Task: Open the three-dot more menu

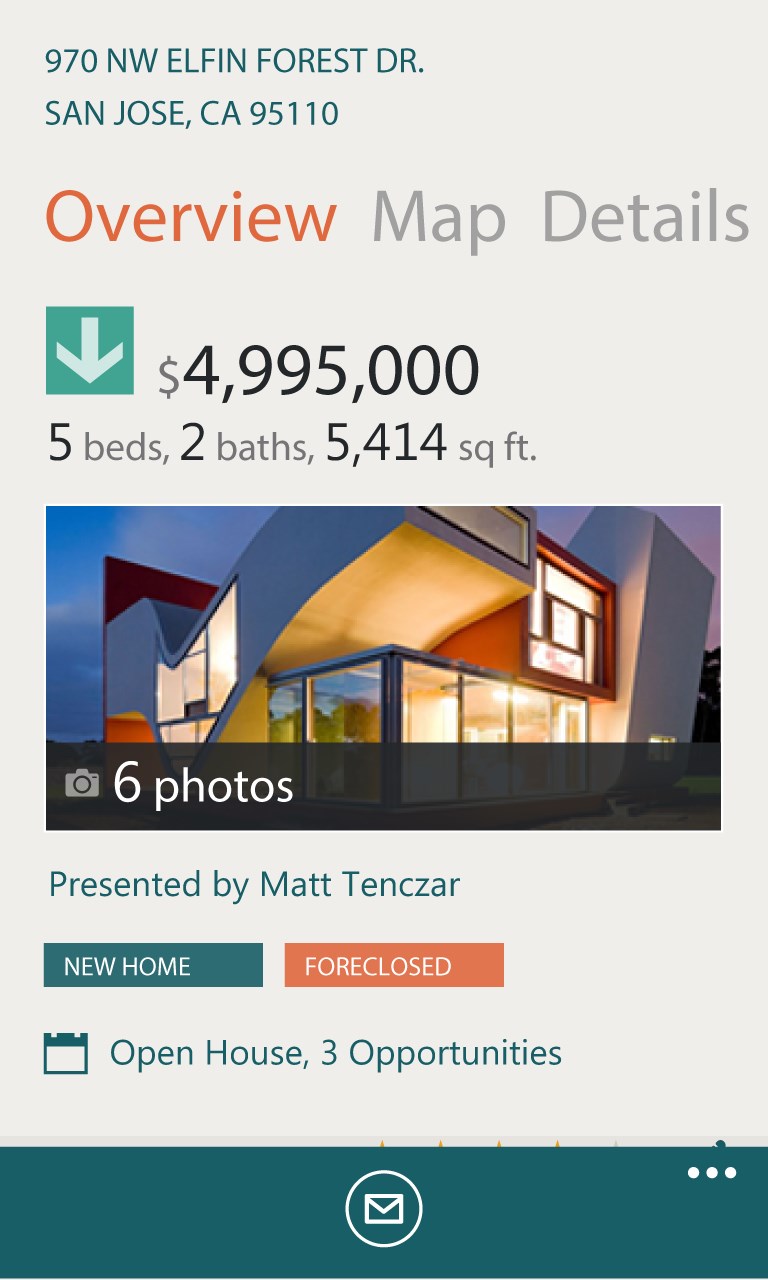Action: tap(712, 1173)
